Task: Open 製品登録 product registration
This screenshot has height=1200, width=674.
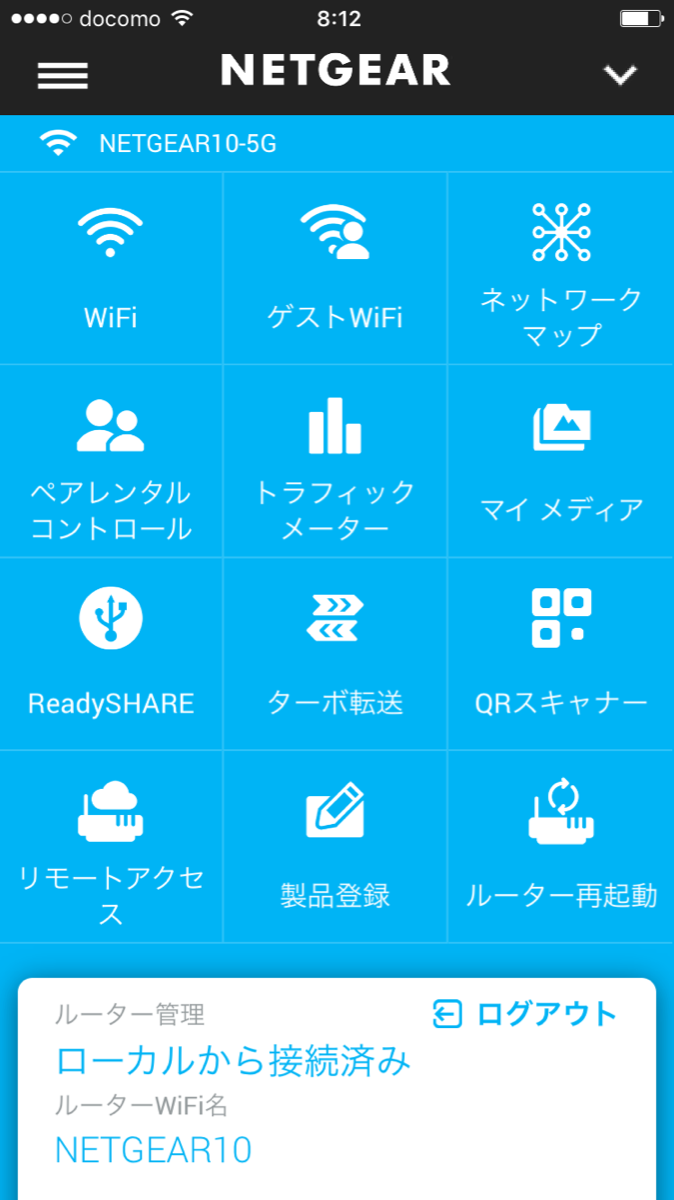Action: [335, 847]
